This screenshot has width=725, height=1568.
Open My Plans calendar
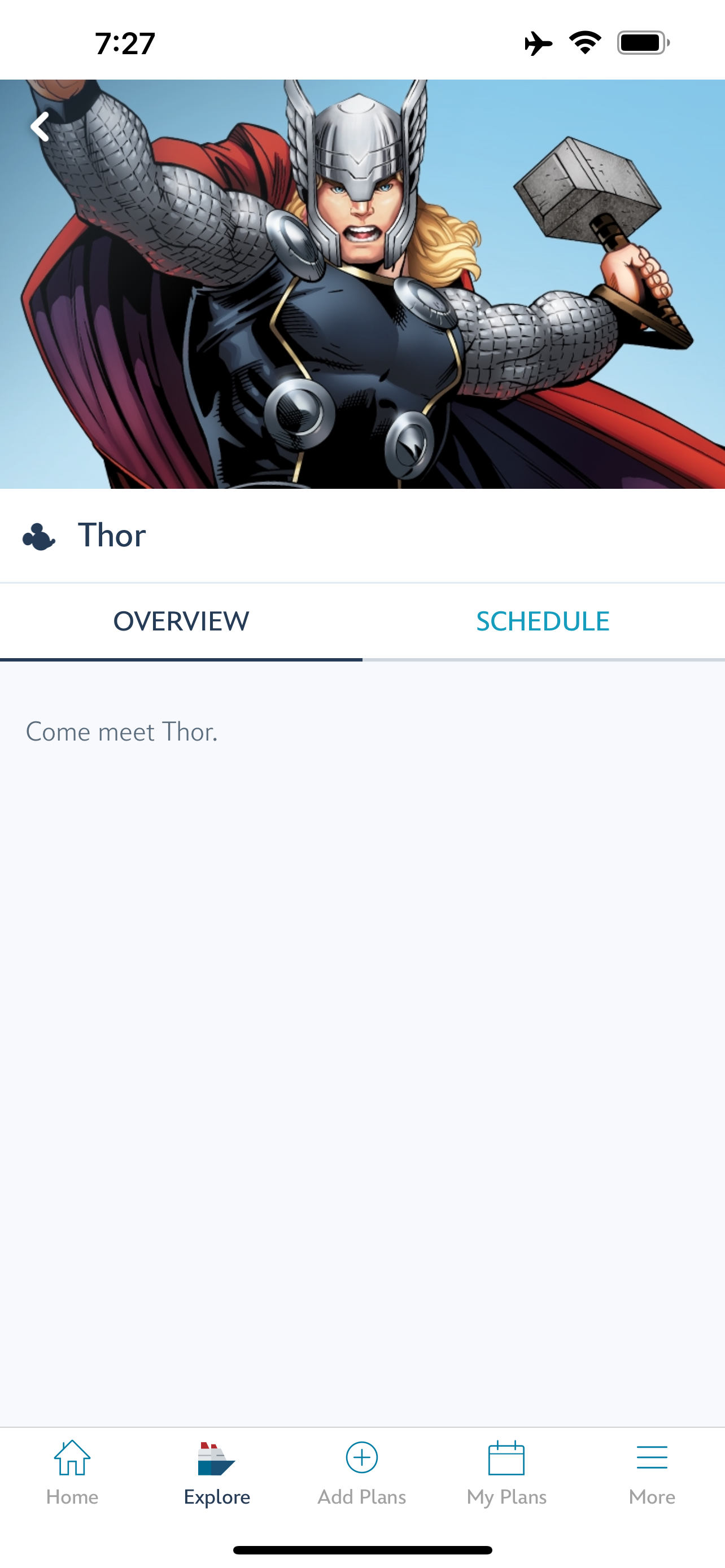[x=506, y=1472]
